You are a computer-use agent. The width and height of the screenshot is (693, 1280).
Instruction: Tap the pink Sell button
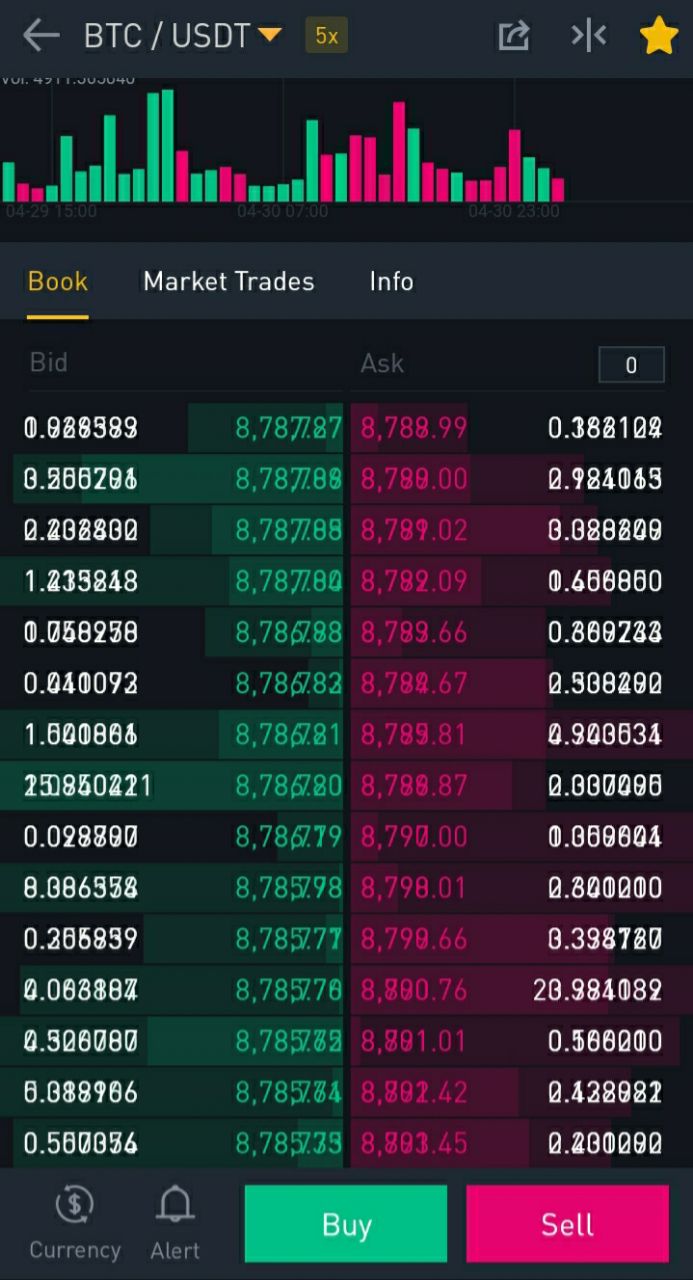[x=567, y=1224]
